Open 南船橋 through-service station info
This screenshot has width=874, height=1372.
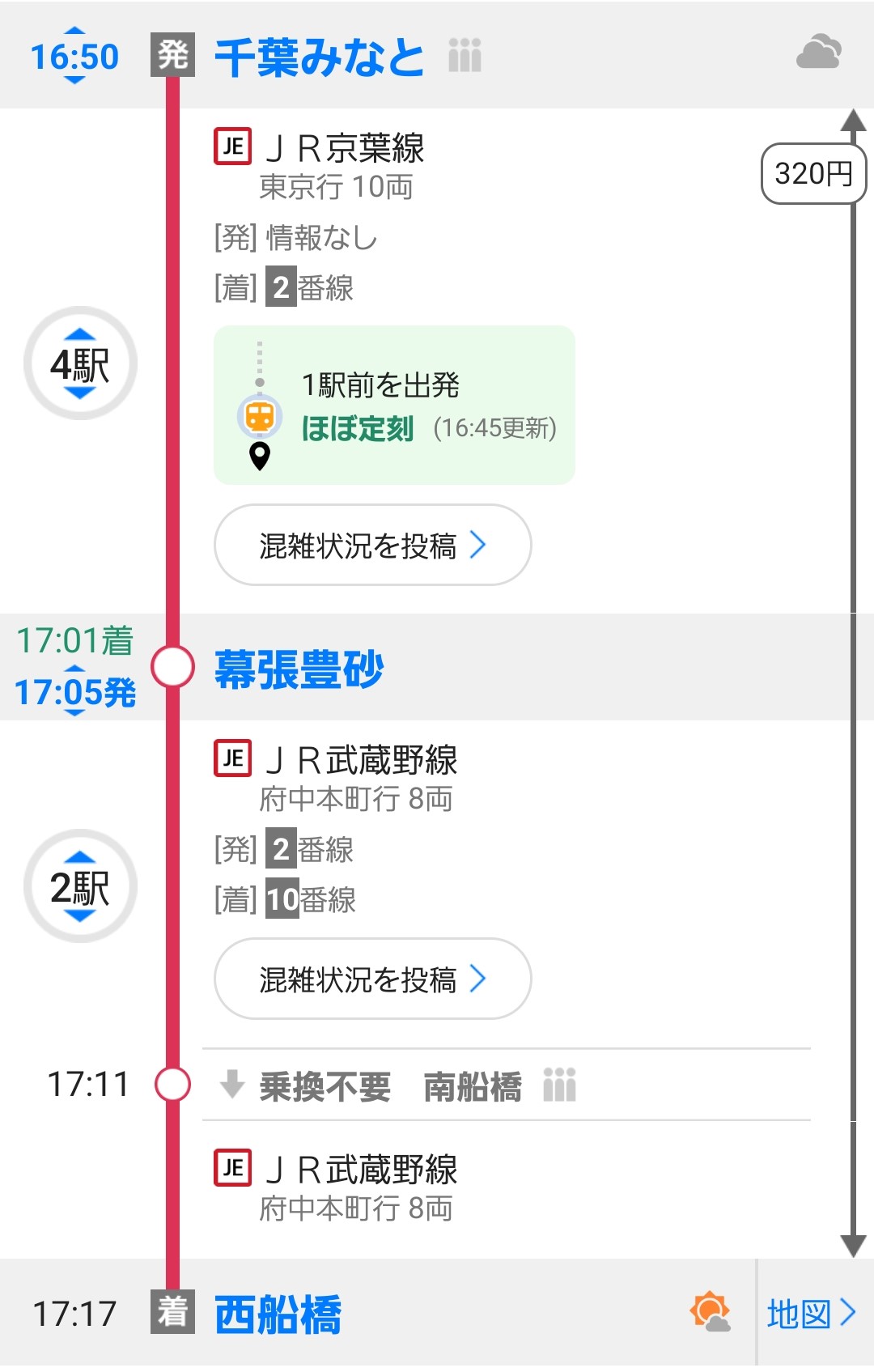click(473, 1085)
